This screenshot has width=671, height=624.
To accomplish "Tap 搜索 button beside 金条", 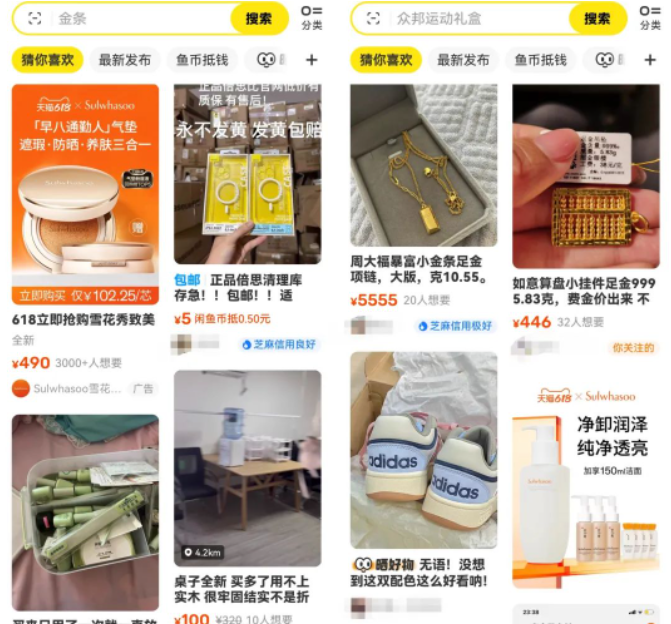I will click(x=259, y=18).
